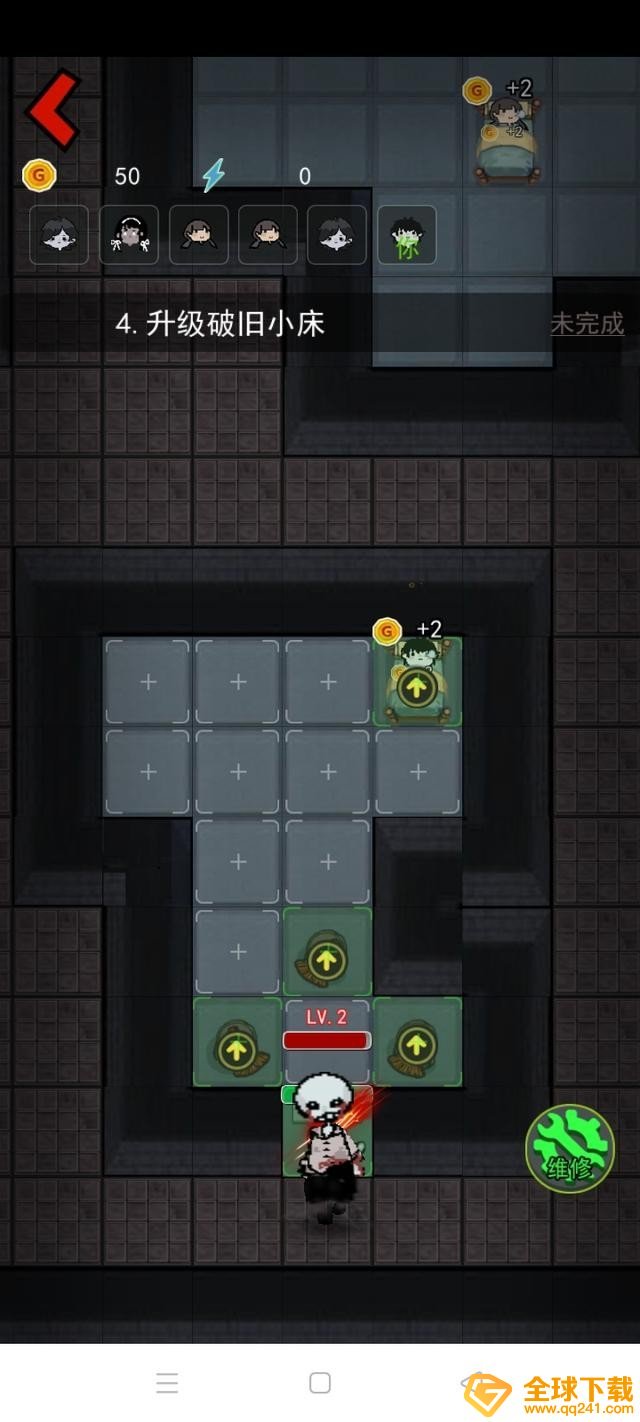Screen dimensions: 640x1422
Task: Tap the green 维修 repair button
Action: click(x=570, y=1149)
